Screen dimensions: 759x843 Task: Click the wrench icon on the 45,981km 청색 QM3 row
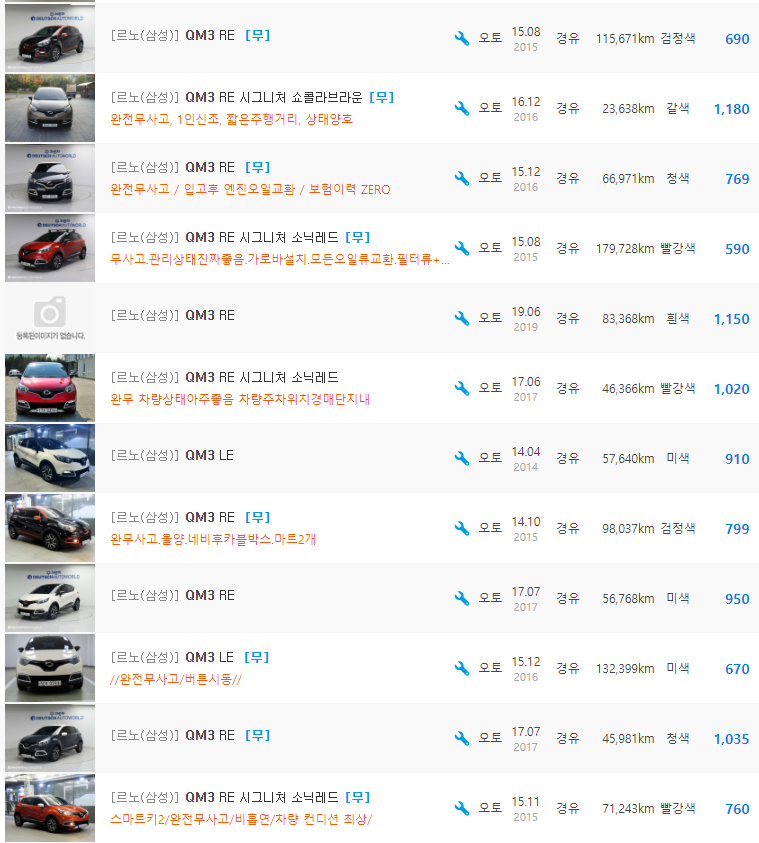point(461,738)
